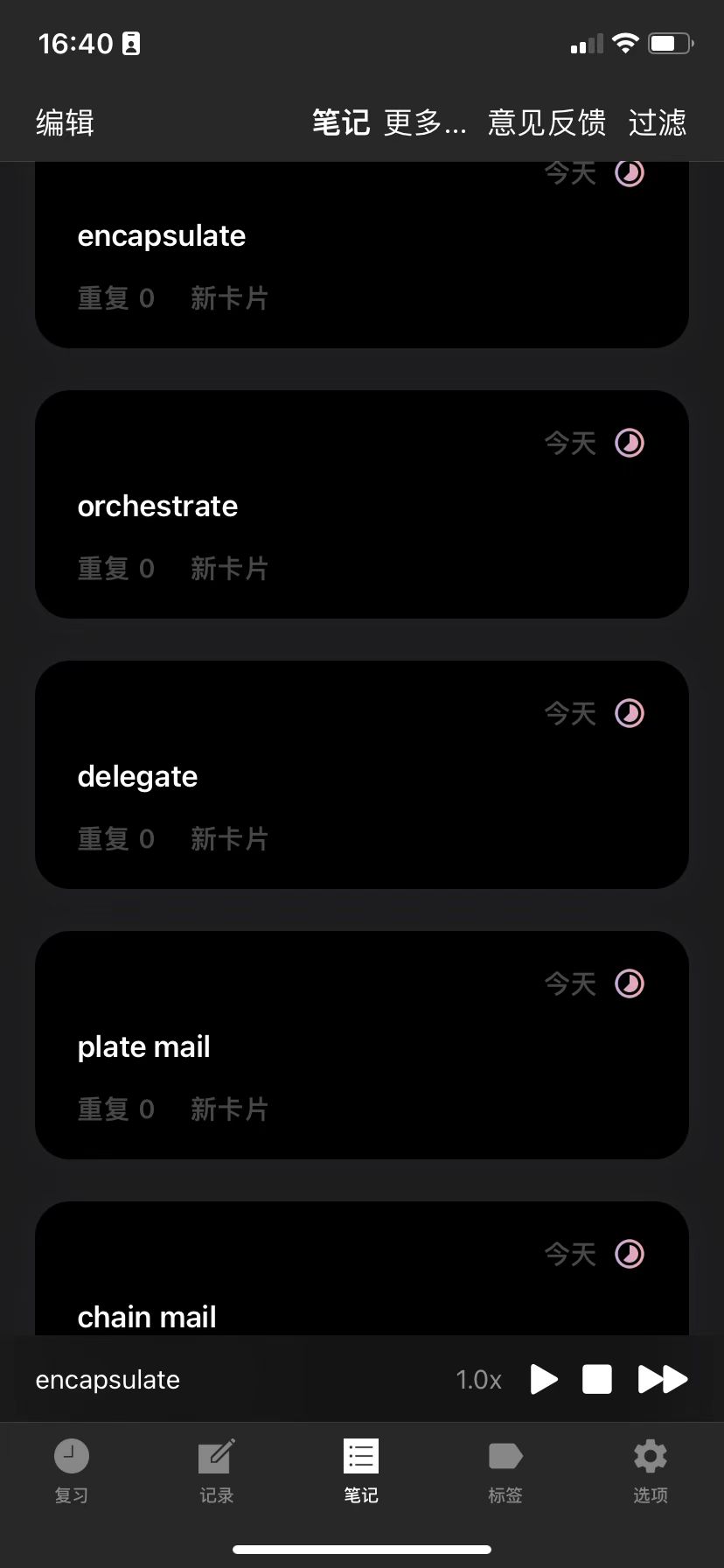Go to the 标签 tab
Viewport: 724px width, 1568px height.
pos(505,1470)
